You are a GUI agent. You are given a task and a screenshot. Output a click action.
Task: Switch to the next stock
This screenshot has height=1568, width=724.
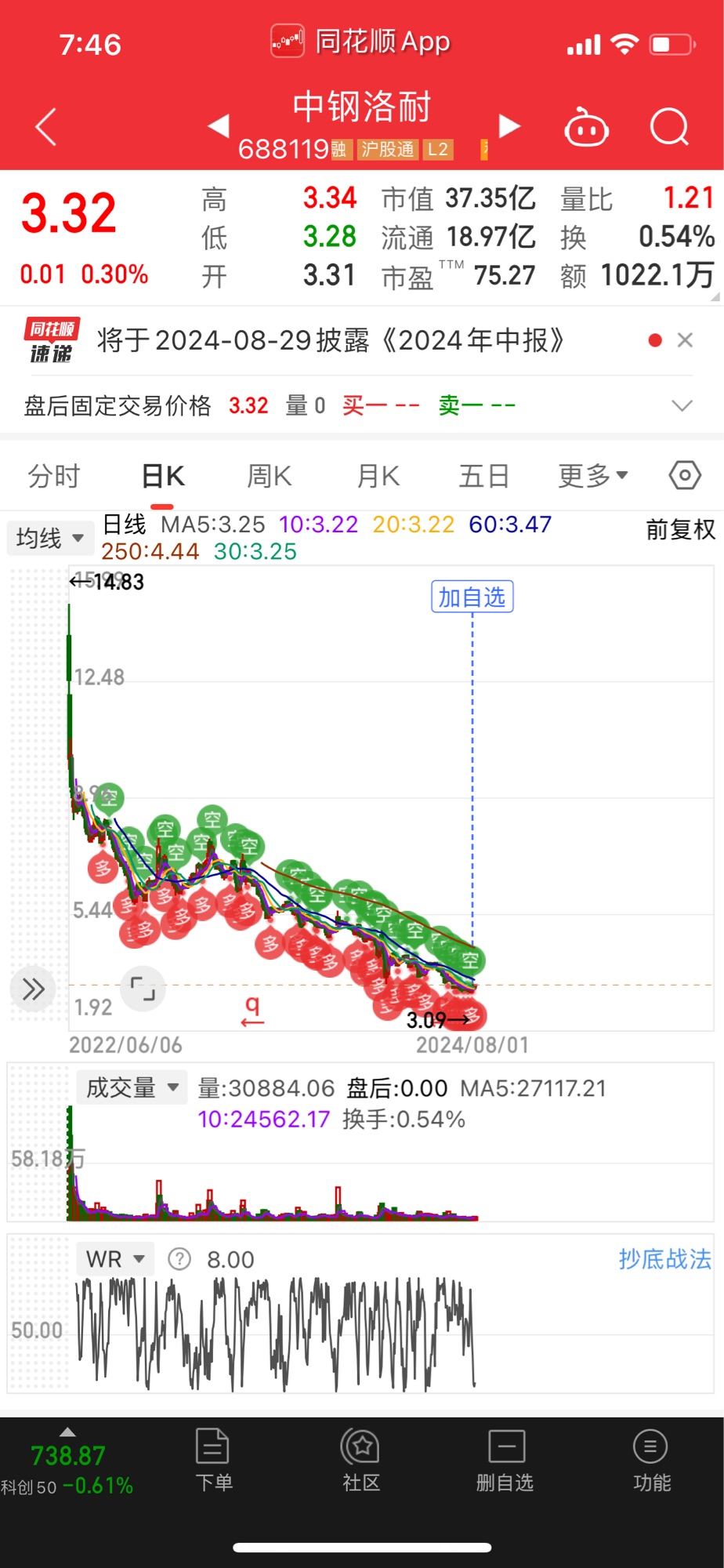pos(509,125)
